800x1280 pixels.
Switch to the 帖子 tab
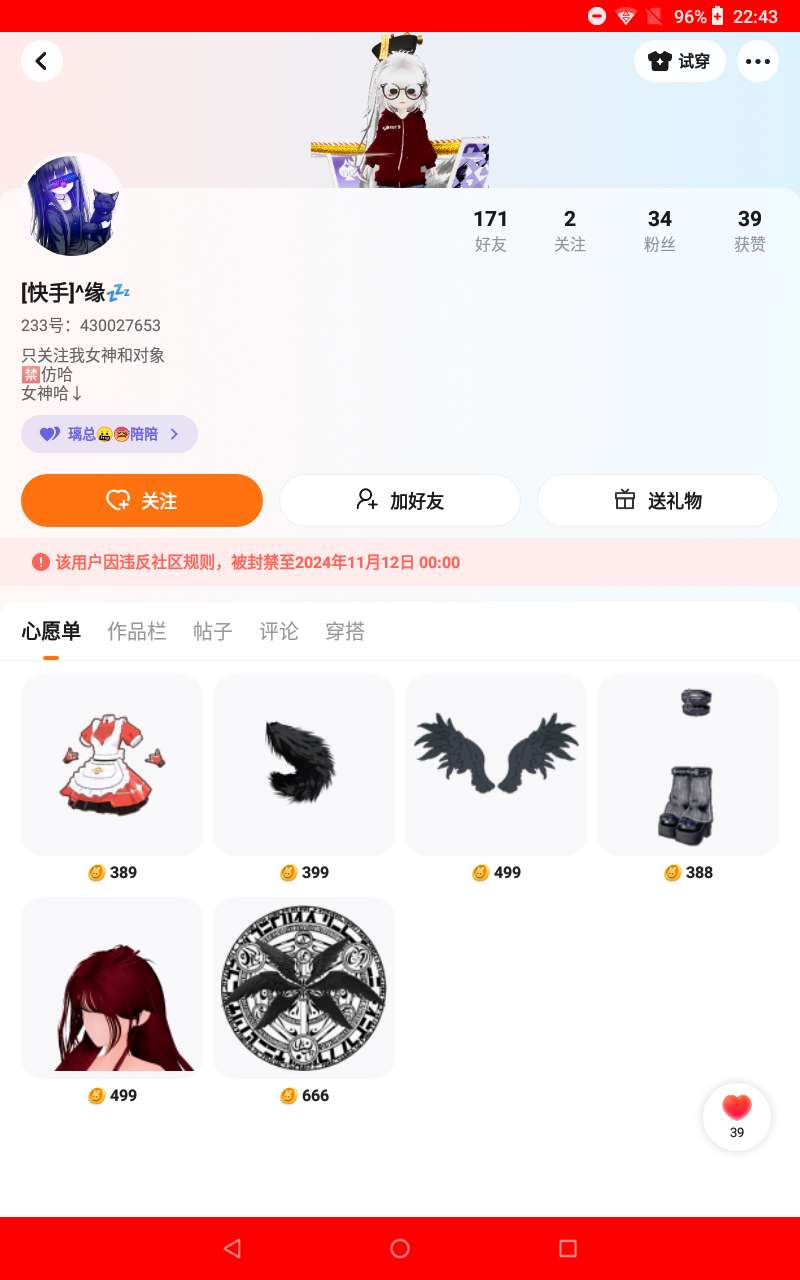click(213, 631)
